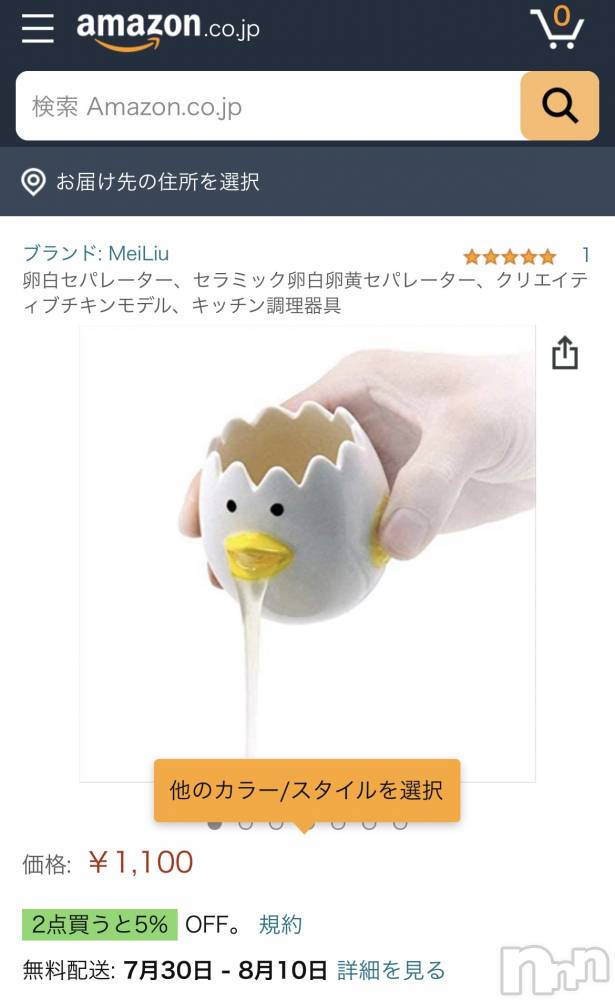This screenshot has height=1000, width=615.
Task: Open the 規約 terms link
Action: coord(280,925)
